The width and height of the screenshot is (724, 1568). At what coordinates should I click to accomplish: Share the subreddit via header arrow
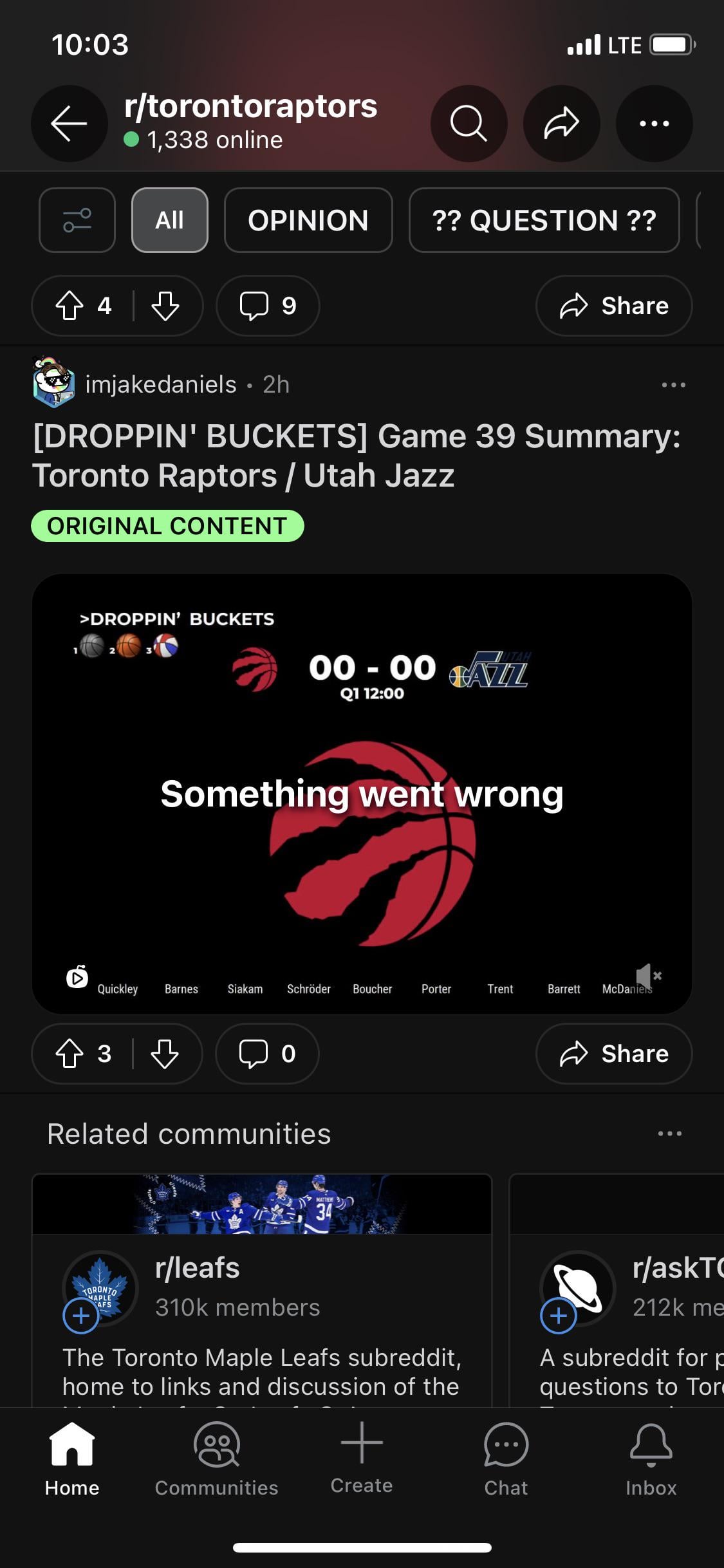coord(561,123)
